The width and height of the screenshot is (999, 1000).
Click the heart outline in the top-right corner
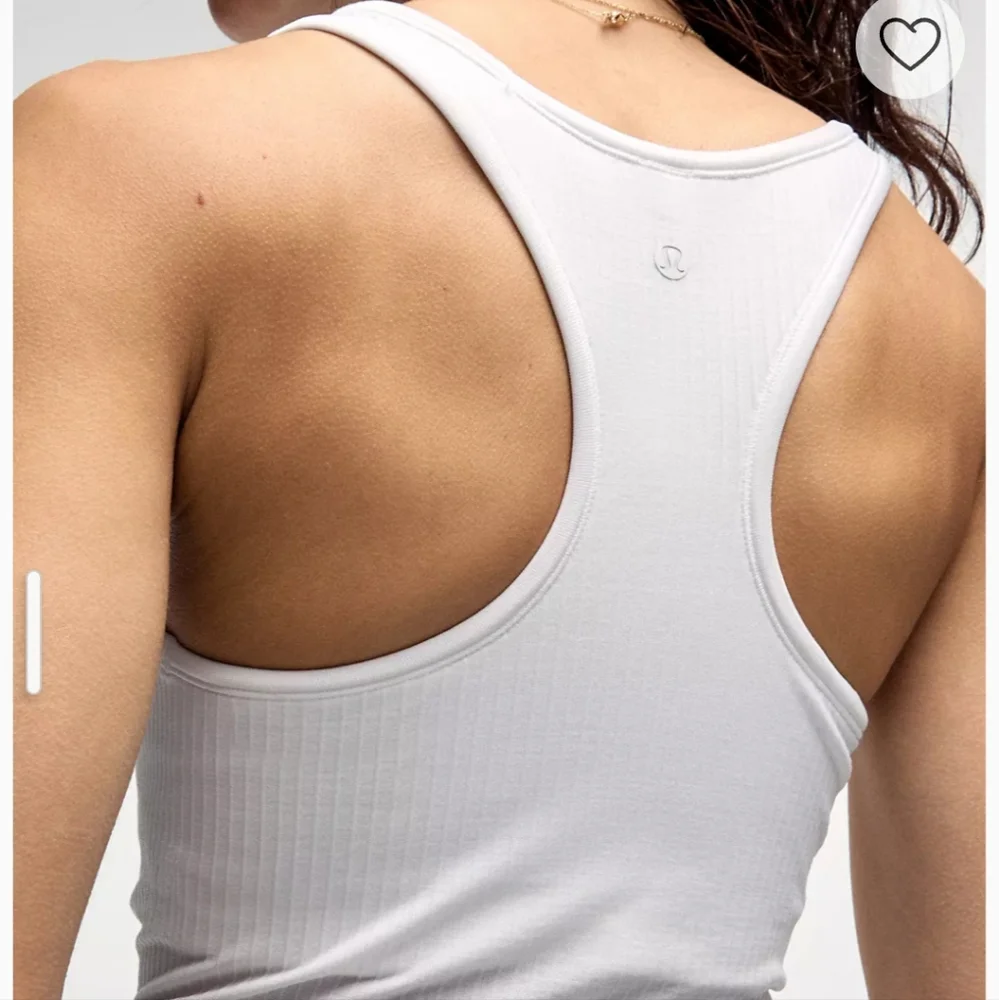point(910,40)
